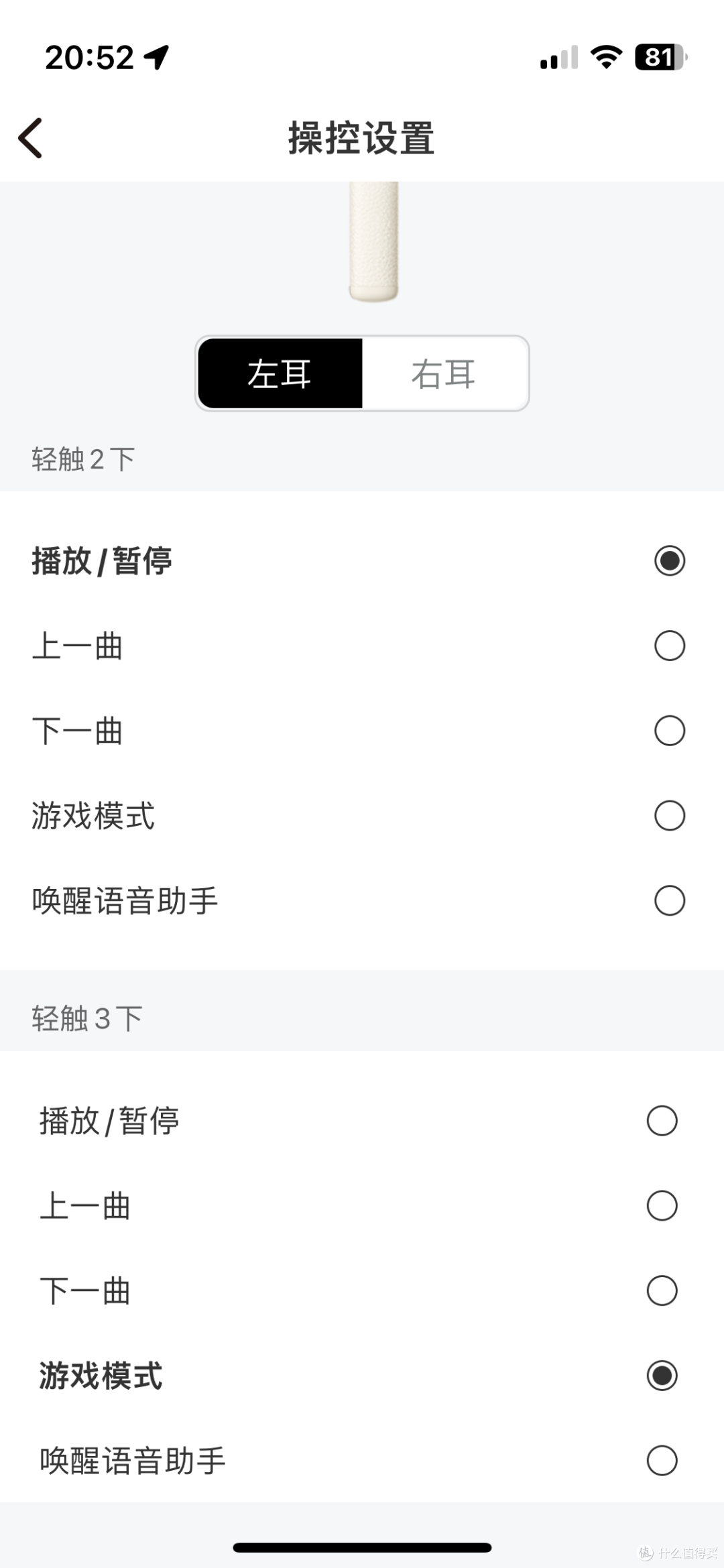724x1568 pixels.
Task: Set 轻触2下 to 游戏模式
Action: pyautogui.click(x=362, y=816)
